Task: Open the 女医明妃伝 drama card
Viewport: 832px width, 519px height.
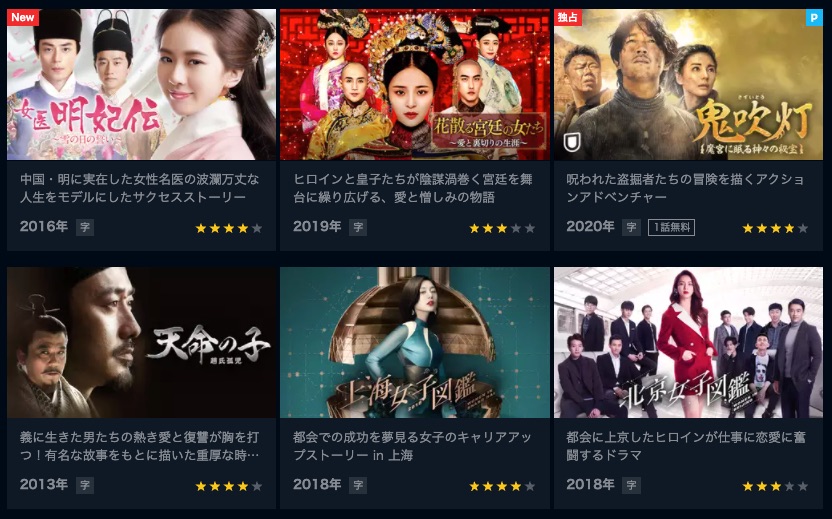Action: click(141, 86)
